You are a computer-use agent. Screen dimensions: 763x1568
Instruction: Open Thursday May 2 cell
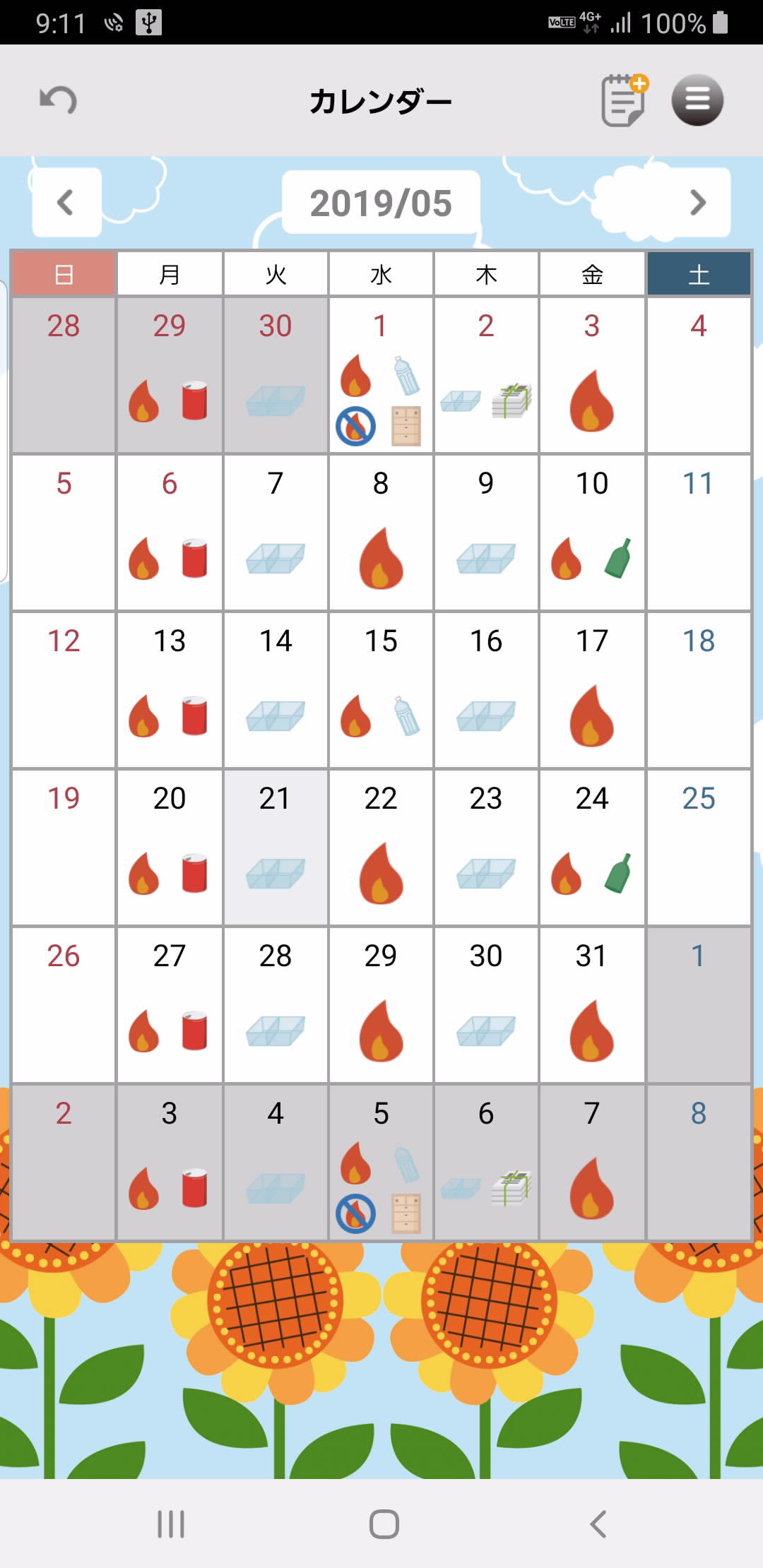(486, 375)
